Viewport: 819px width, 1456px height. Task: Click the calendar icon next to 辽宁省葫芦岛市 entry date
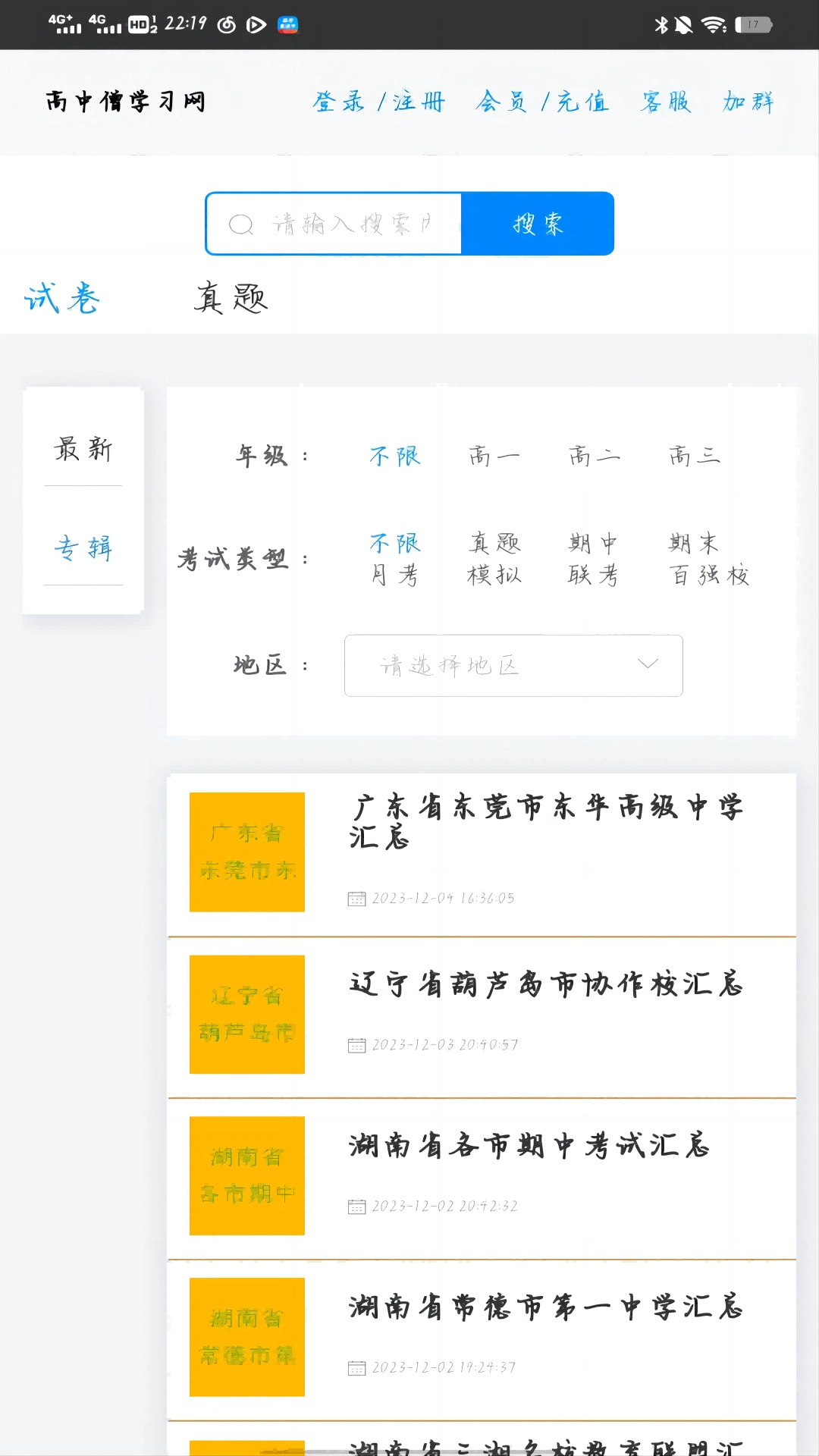pyautogui.click(x=356, y=1044)
